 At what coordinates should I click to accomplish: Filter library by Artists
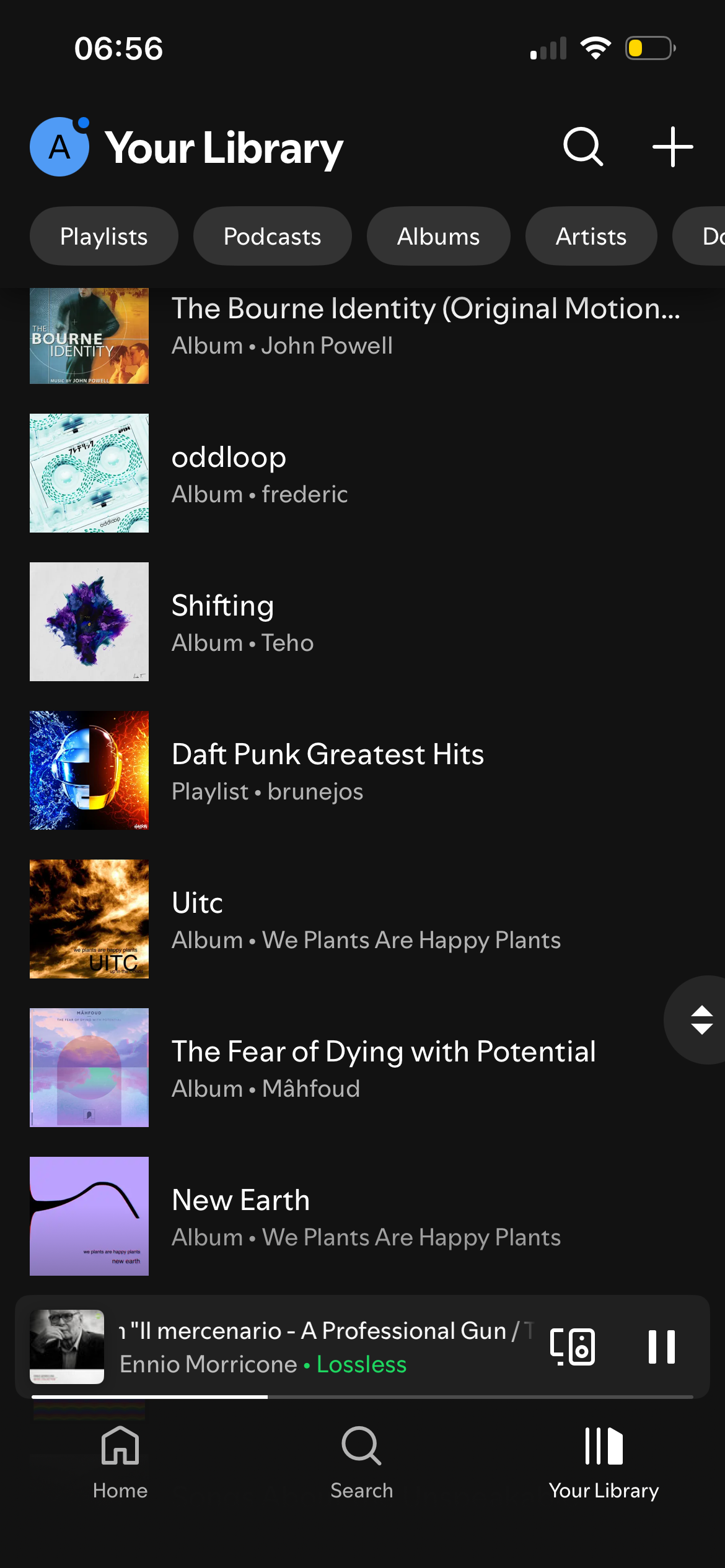591,236
